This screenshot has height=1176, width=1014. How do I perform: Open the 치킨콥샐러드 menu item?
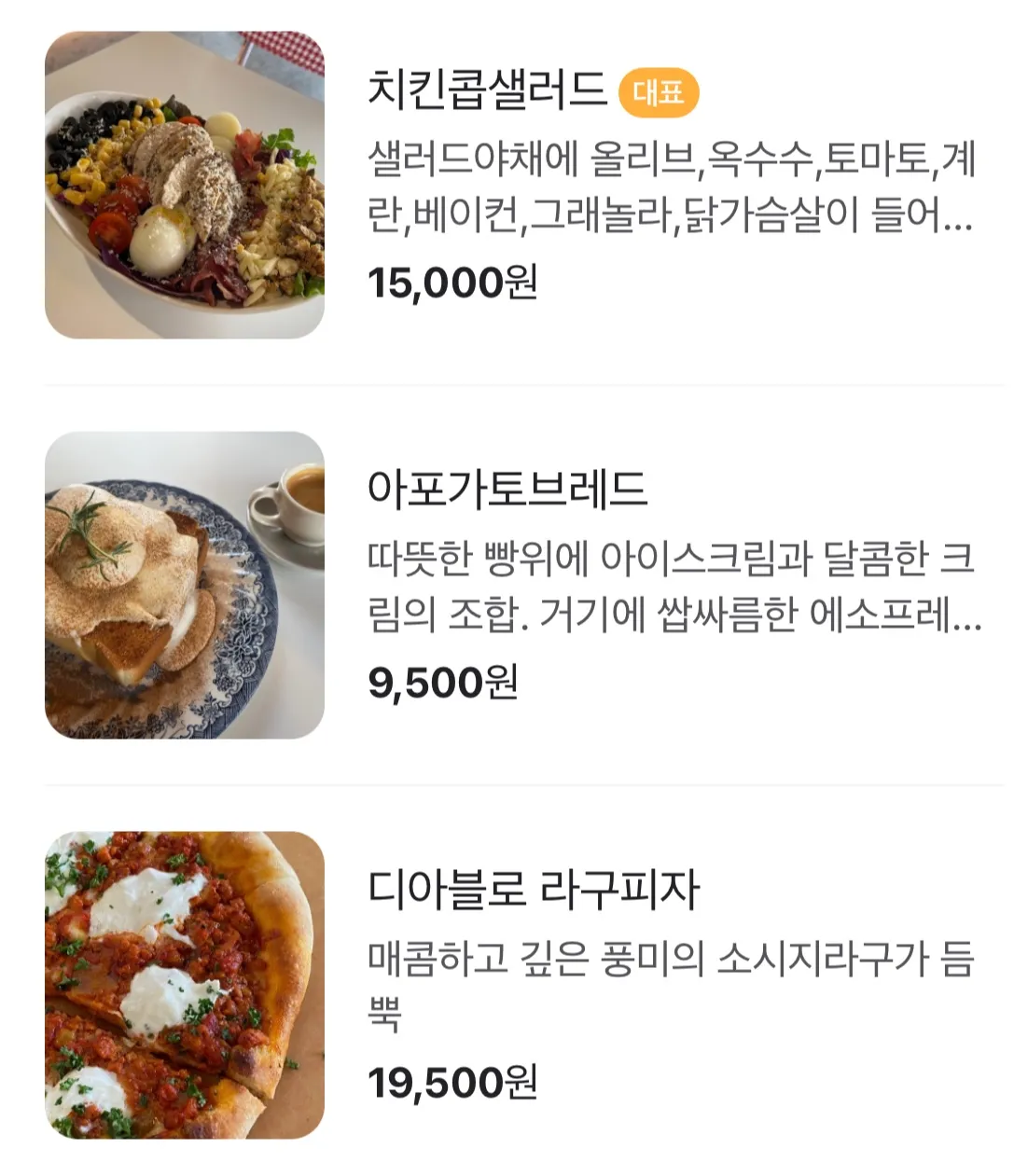(487, 90)
